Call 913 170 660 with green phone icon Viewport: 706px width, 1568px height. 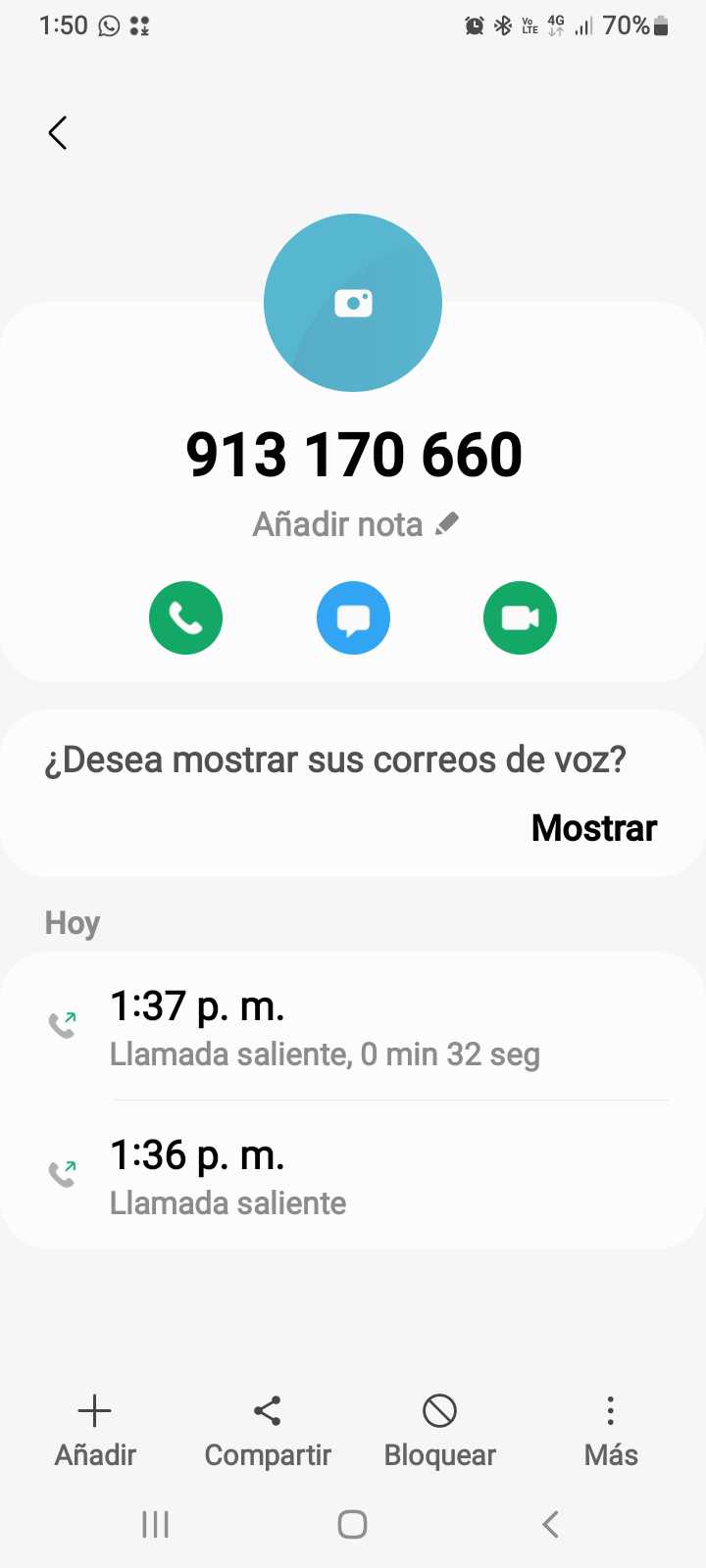(185, 618)
